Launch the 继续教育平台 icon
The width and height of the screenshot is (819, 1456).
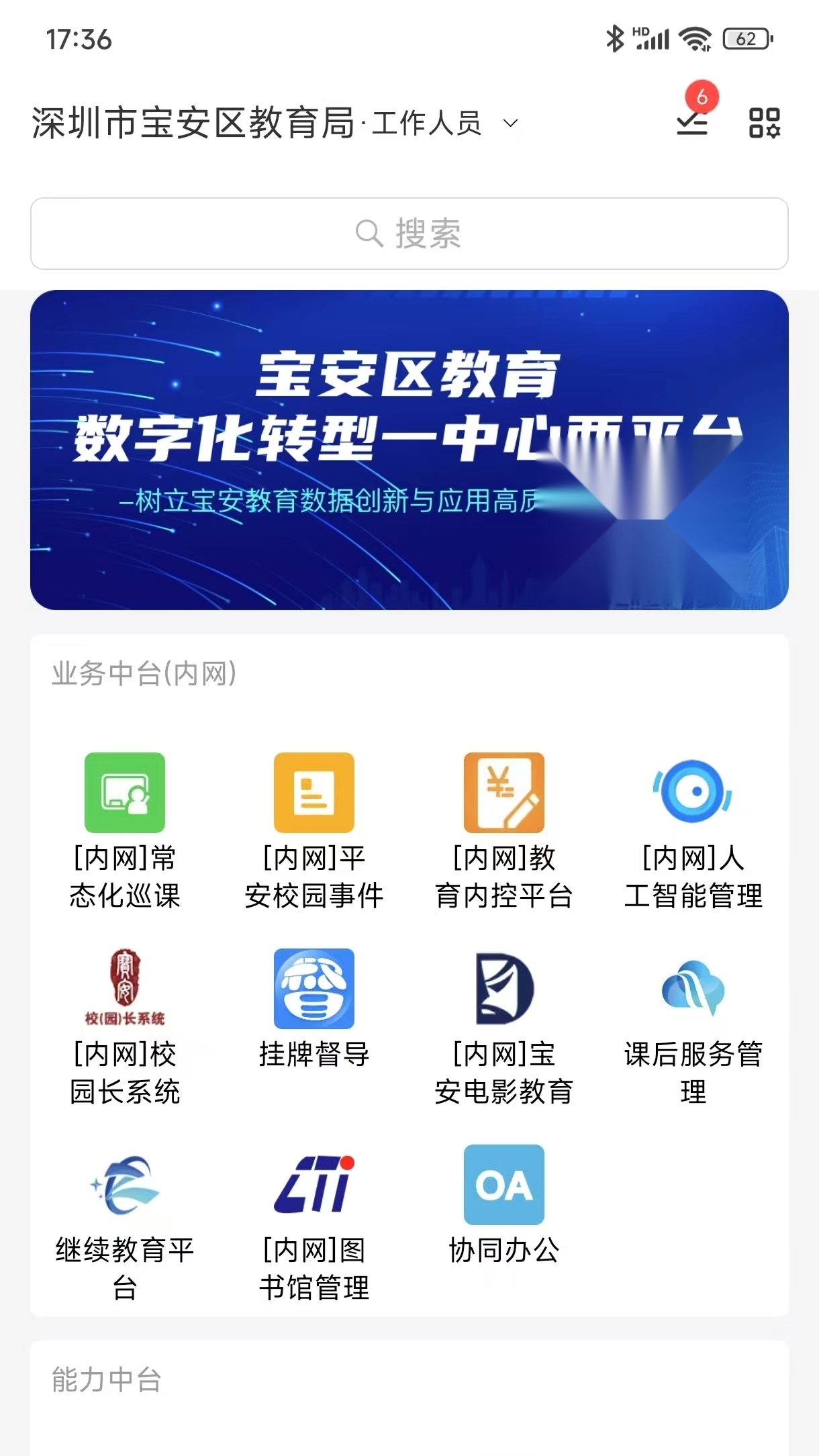125,1185
